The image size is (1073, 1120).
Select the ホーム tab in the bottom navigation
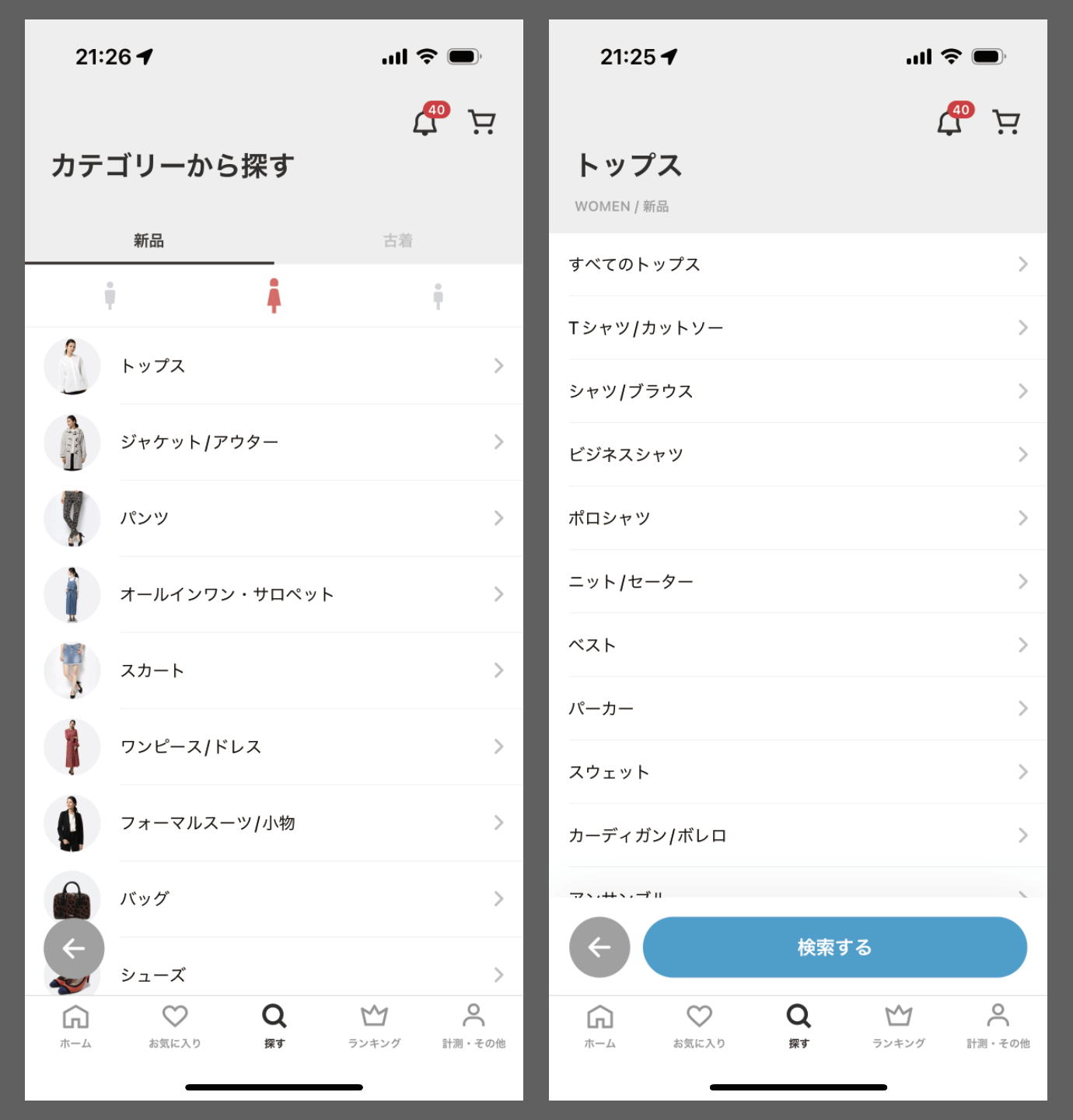point(75,1025)
